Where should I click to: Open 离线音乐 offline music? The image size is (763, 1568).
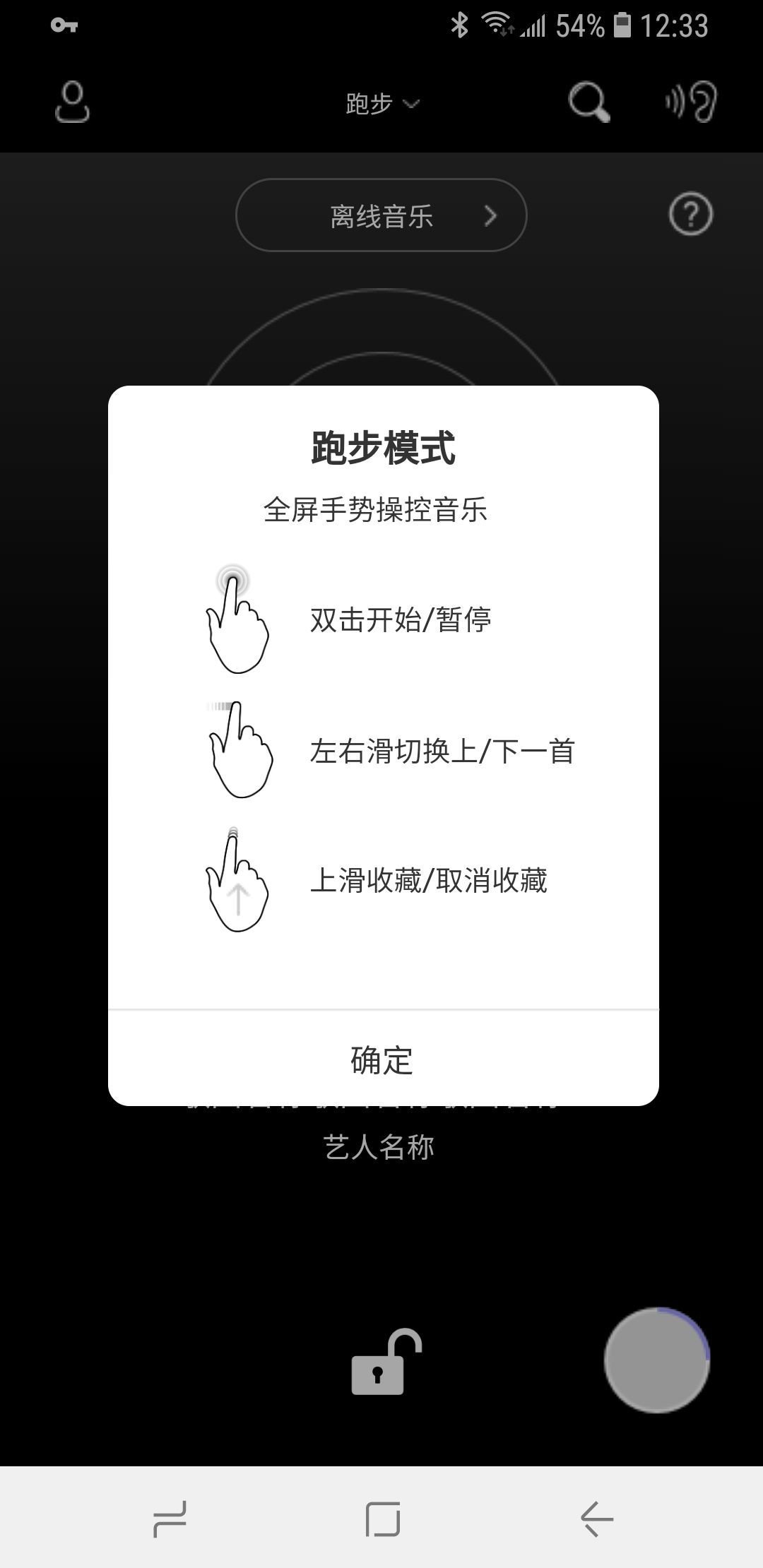point(381,215)
